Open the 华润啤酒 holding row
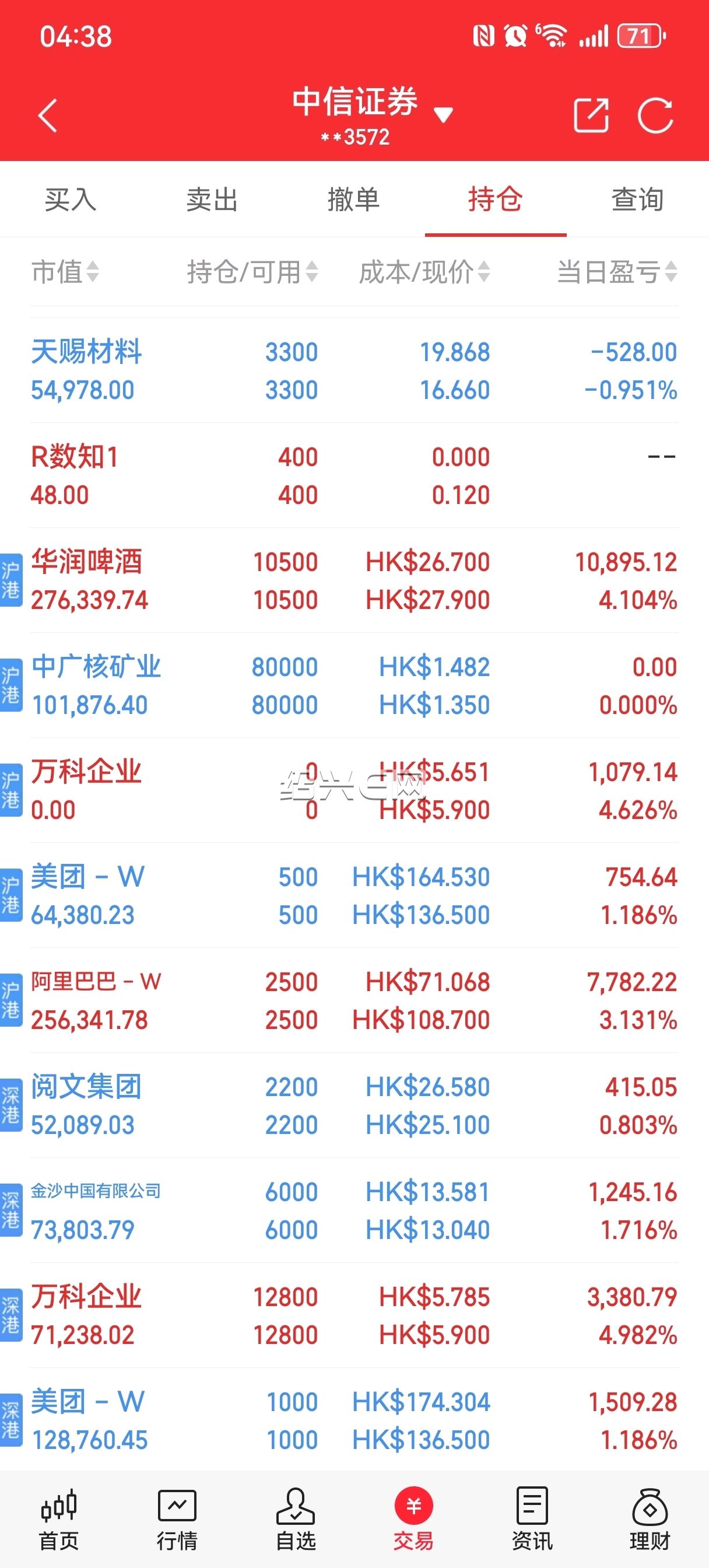This screenshot has width=709, height=1568. click(x=354, y=580)
